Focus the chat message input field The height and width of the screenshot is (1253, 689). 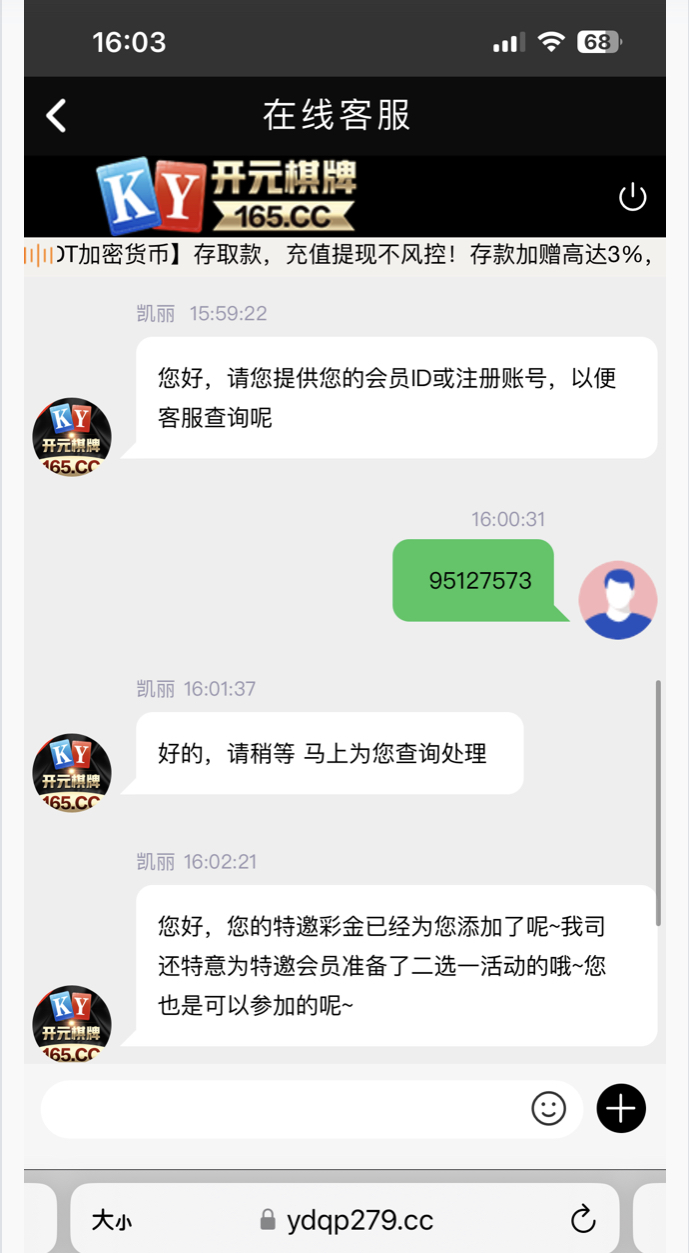click(285, 1108)
